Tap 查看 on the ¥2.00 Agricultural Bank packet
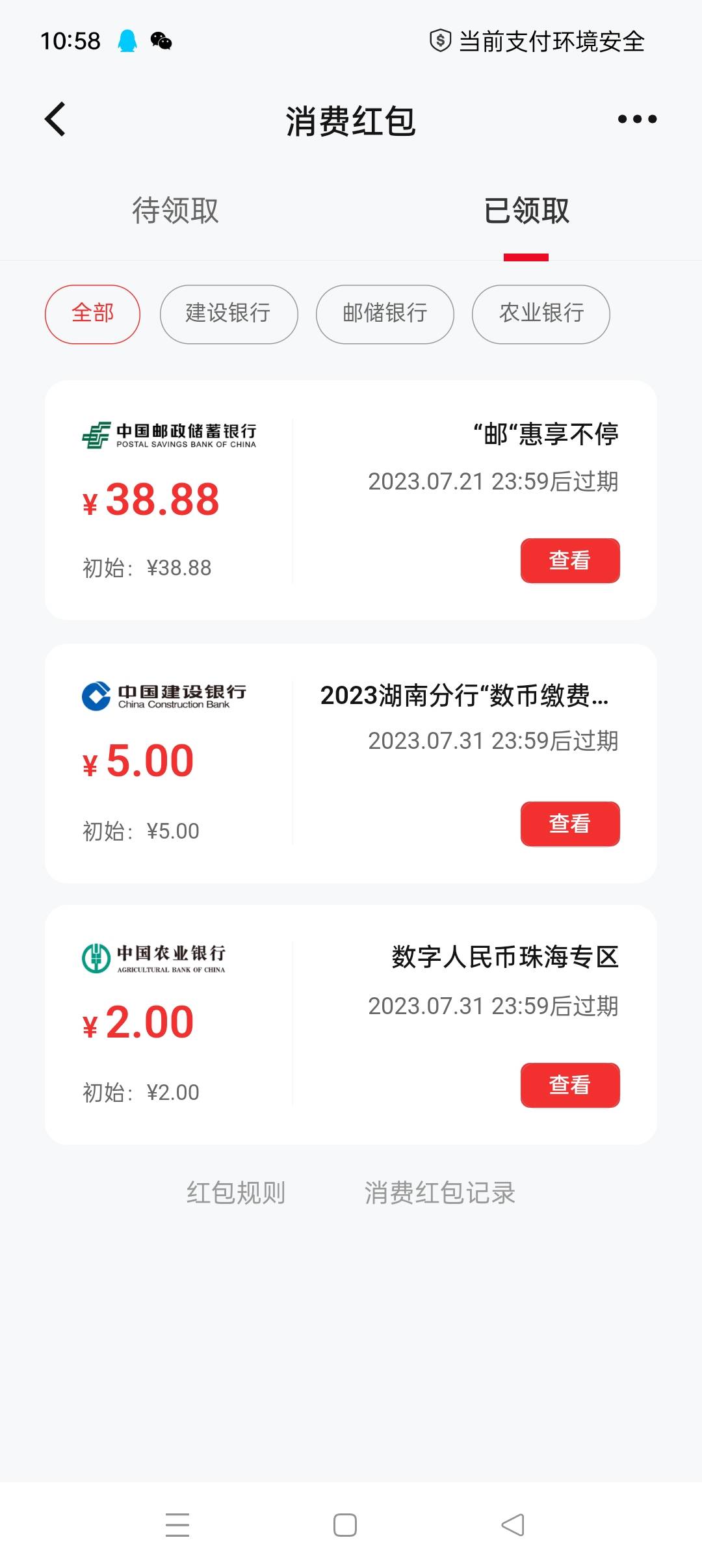The height and width of the screenshot is (1568, 702). (570, 1085)
